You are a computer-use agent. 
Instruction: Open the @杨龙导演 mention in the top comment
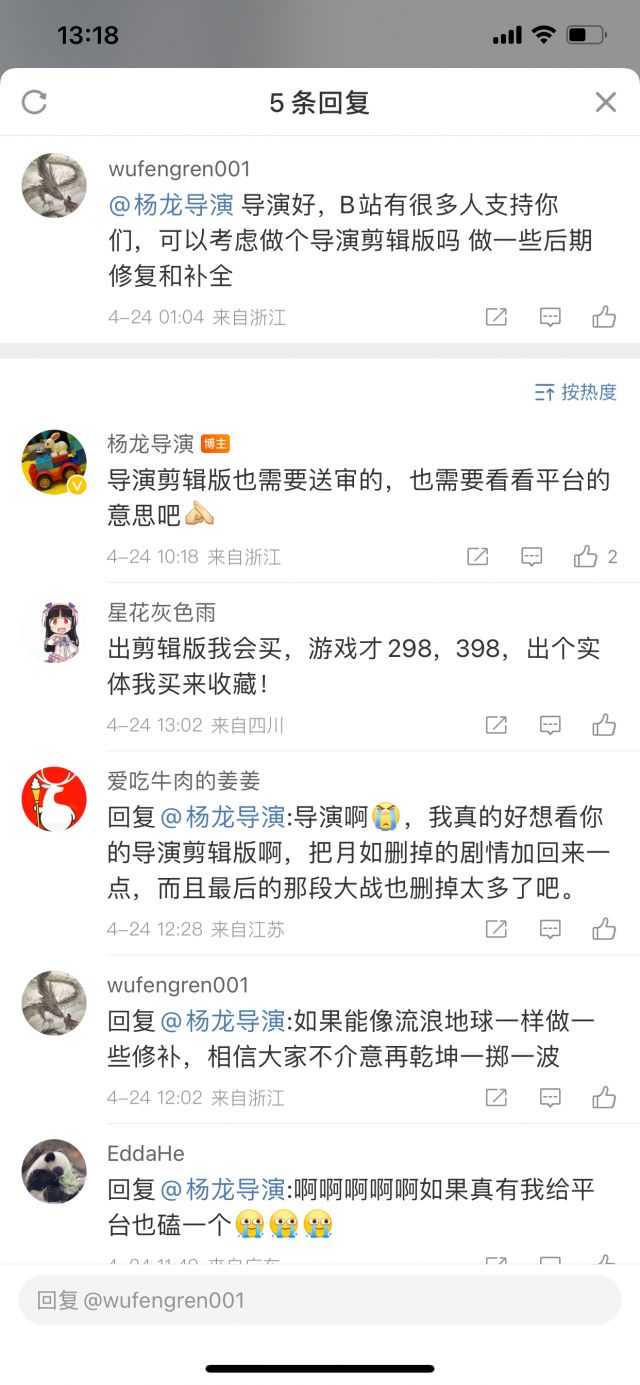click(171, 206)
